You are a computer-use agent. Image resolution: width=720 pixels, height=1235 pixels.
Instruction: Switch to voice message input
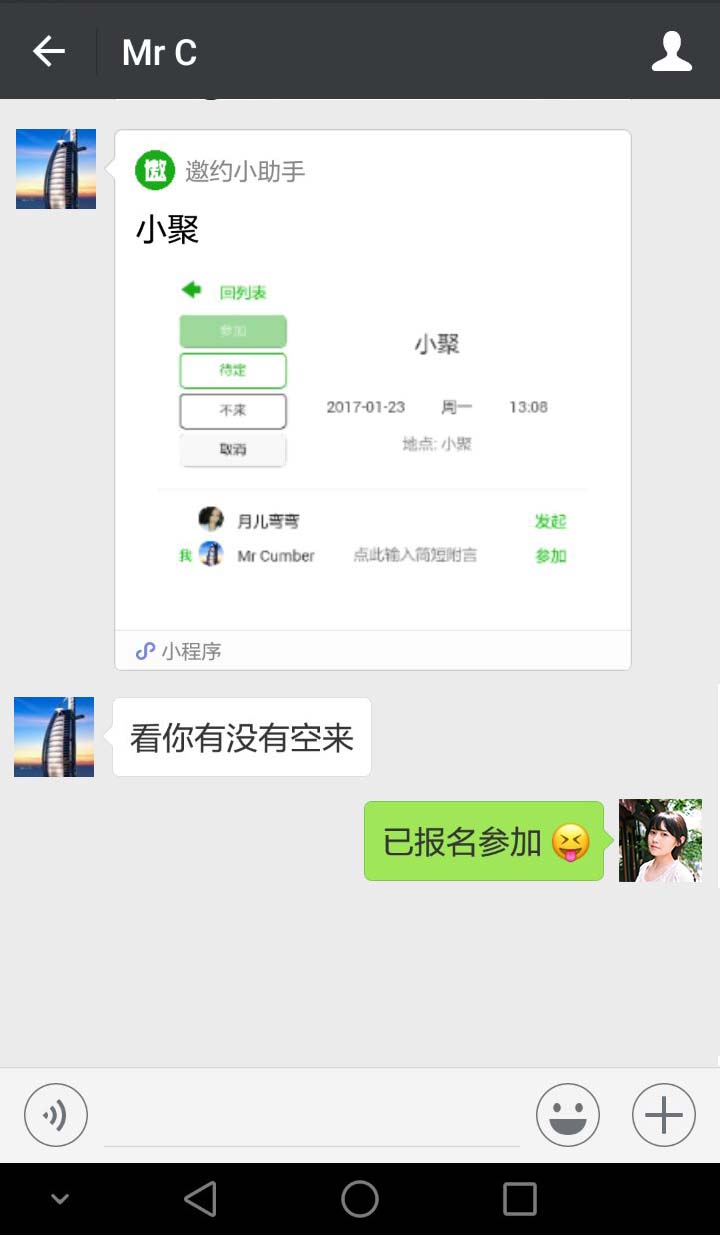point(56,1114)
